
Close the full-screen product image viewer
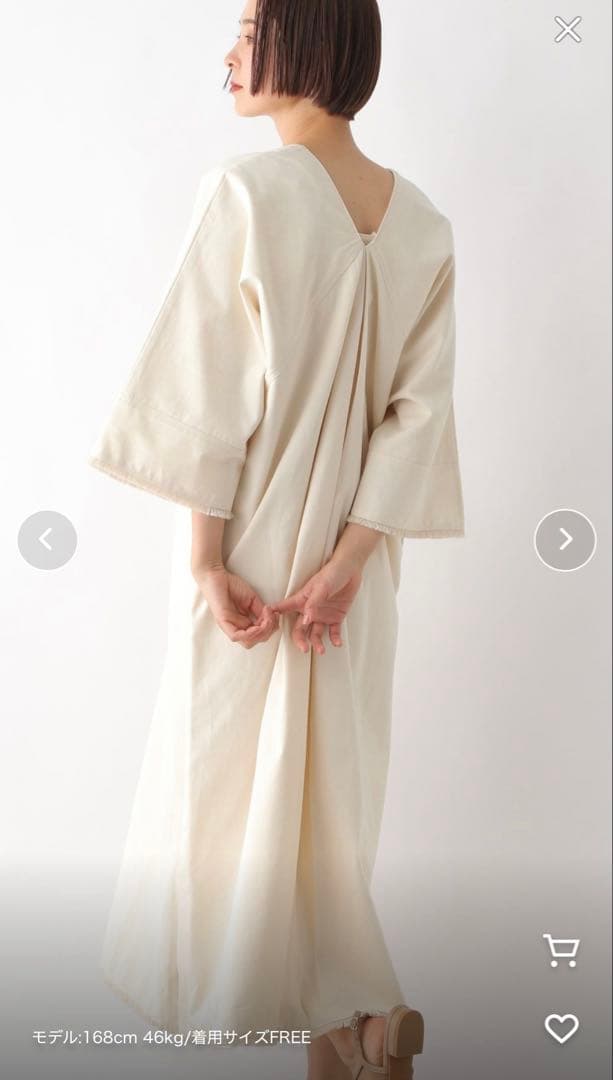(568, 30)
